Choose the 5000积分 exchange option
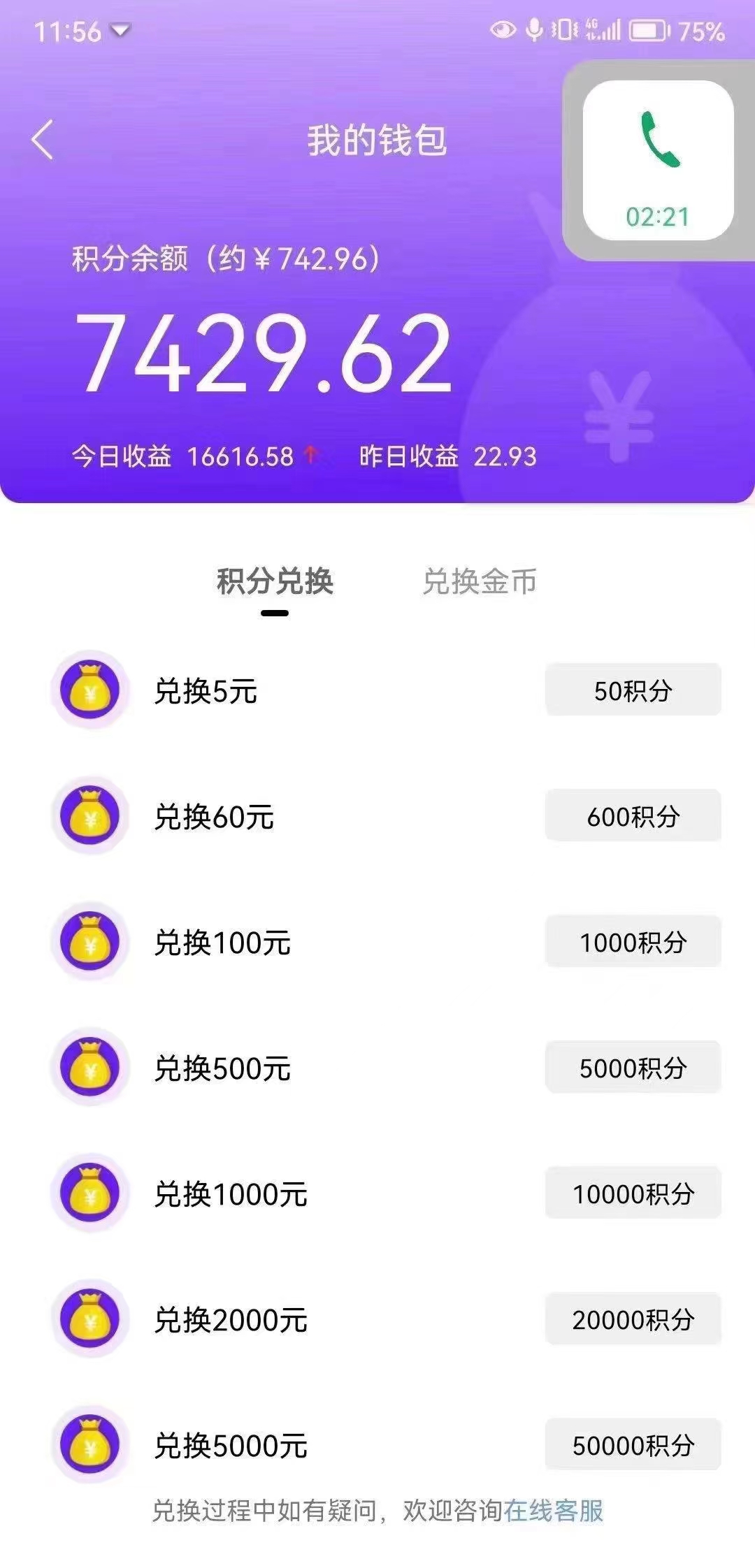Image resolution: width=755 pixels, height=1568 pixels. pyautogui.click(x=633, y=1068)
